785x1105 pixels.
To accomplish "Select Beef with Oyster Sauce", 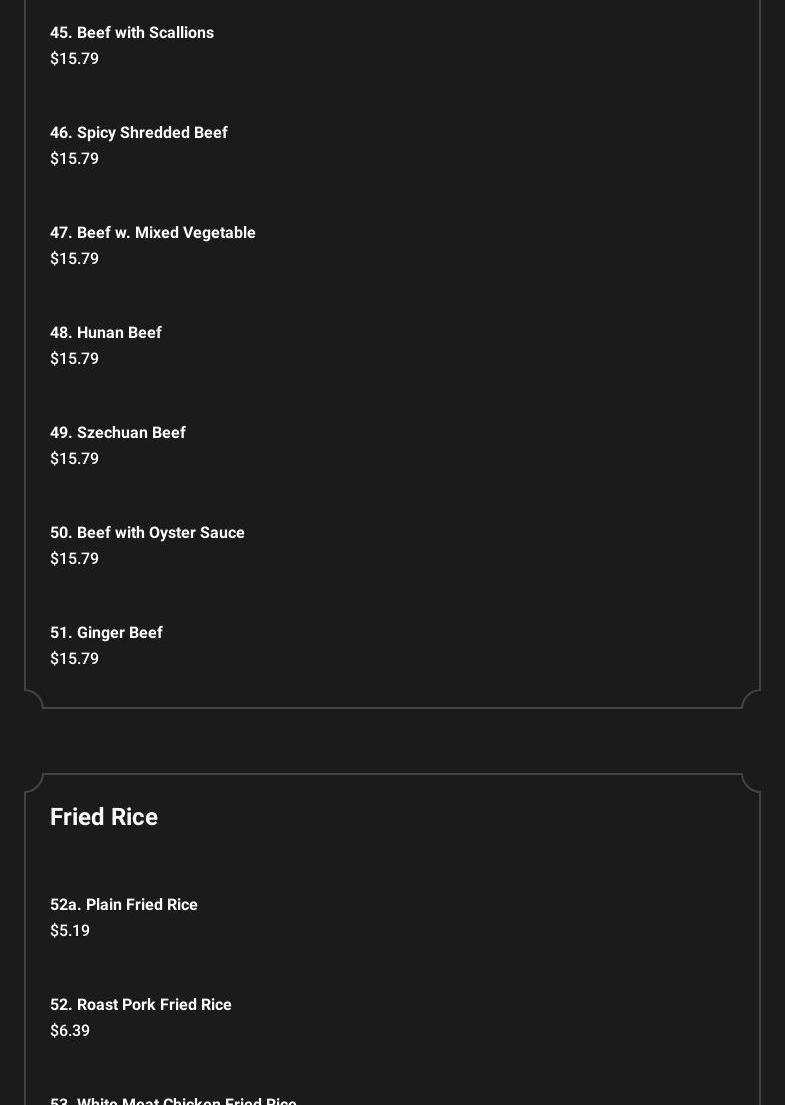I will (147, 533).
